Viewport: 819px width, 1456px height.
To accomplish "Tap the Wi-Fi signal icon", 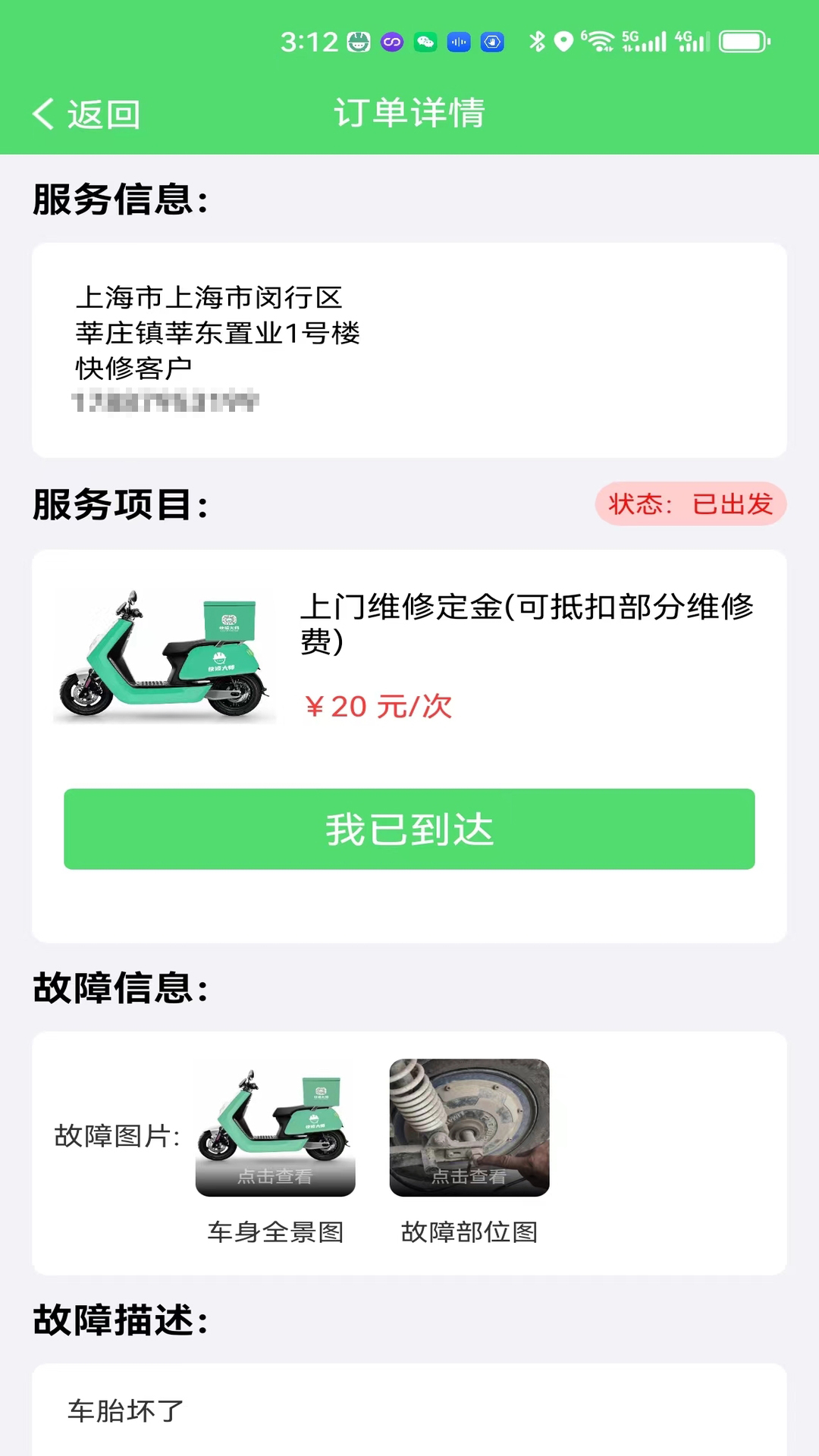I will [598, 42].
